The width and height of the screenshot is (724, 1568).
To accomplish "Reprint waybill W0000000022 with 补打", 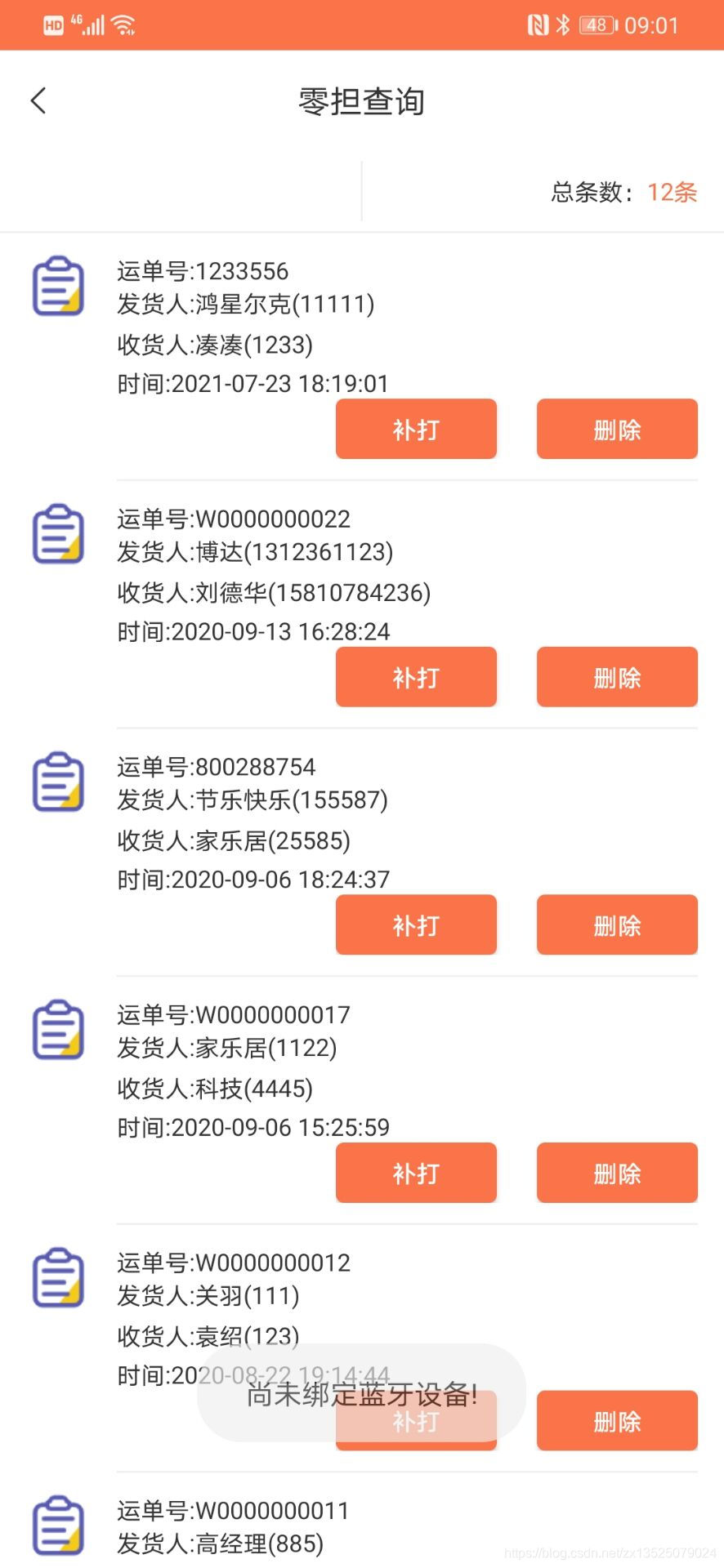I will coord(416,677).
